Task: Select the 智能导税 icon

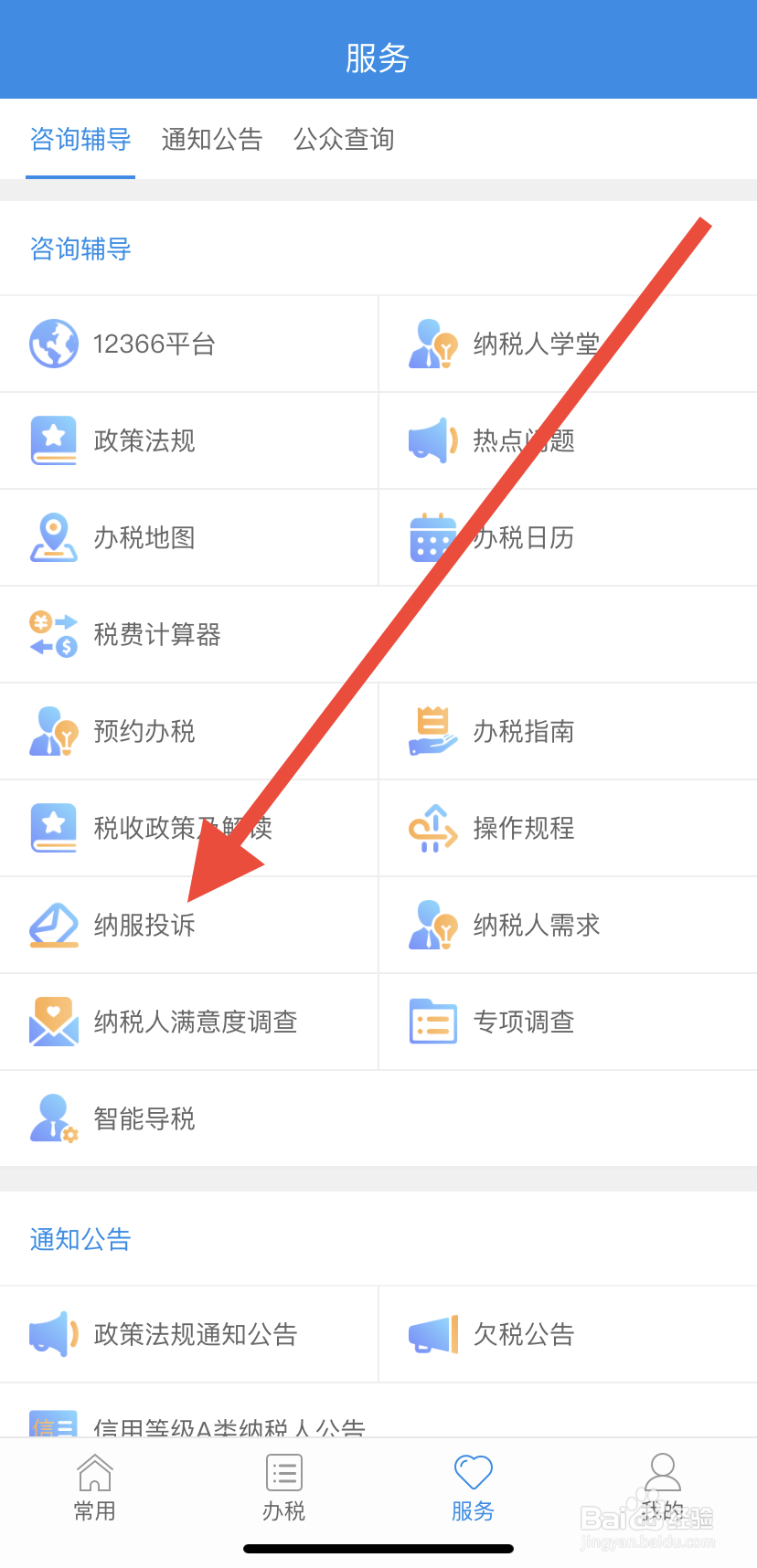Action: coord(53,1118)
